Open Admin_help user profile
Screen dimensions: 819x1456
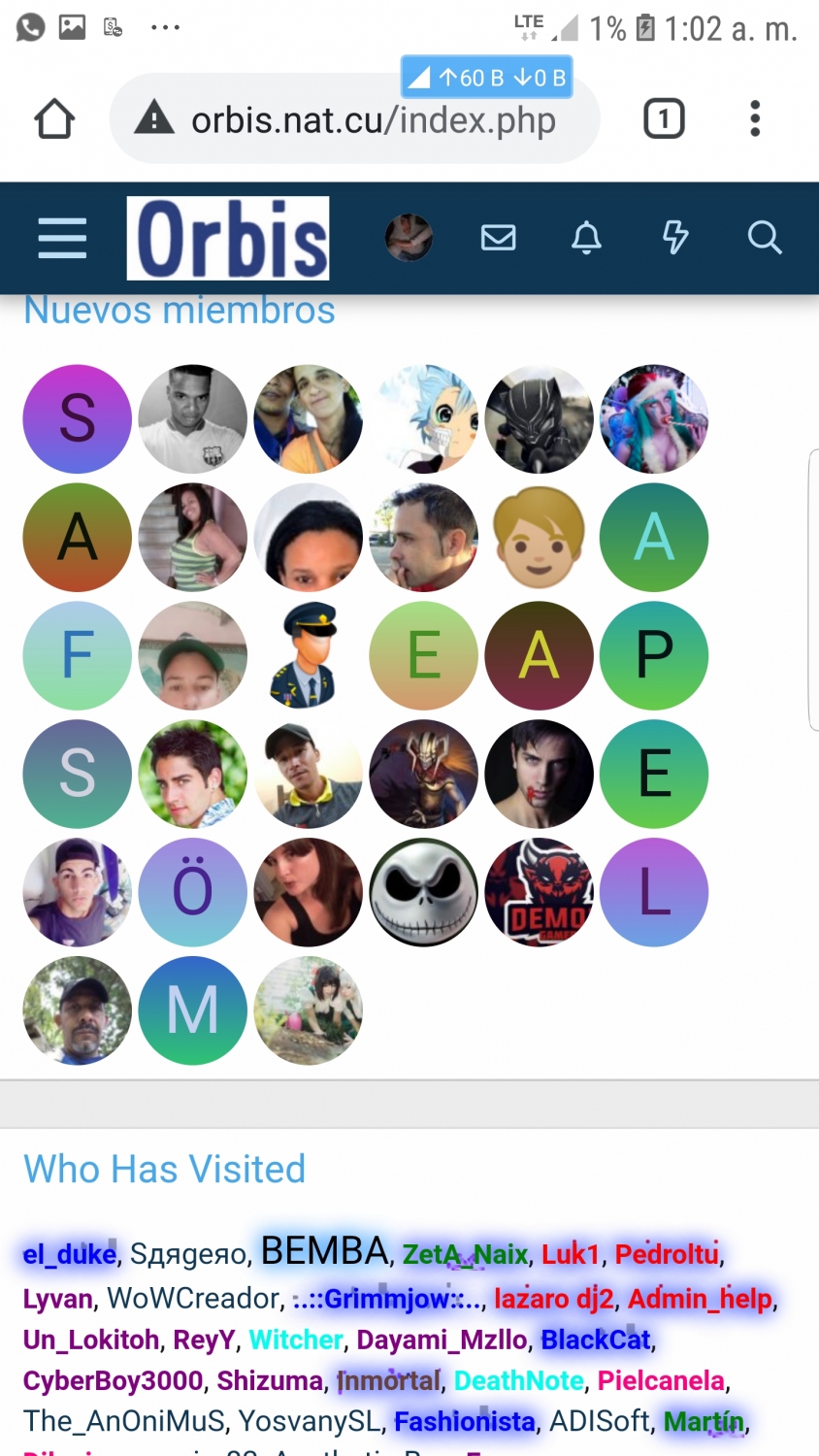(700, 1299)
